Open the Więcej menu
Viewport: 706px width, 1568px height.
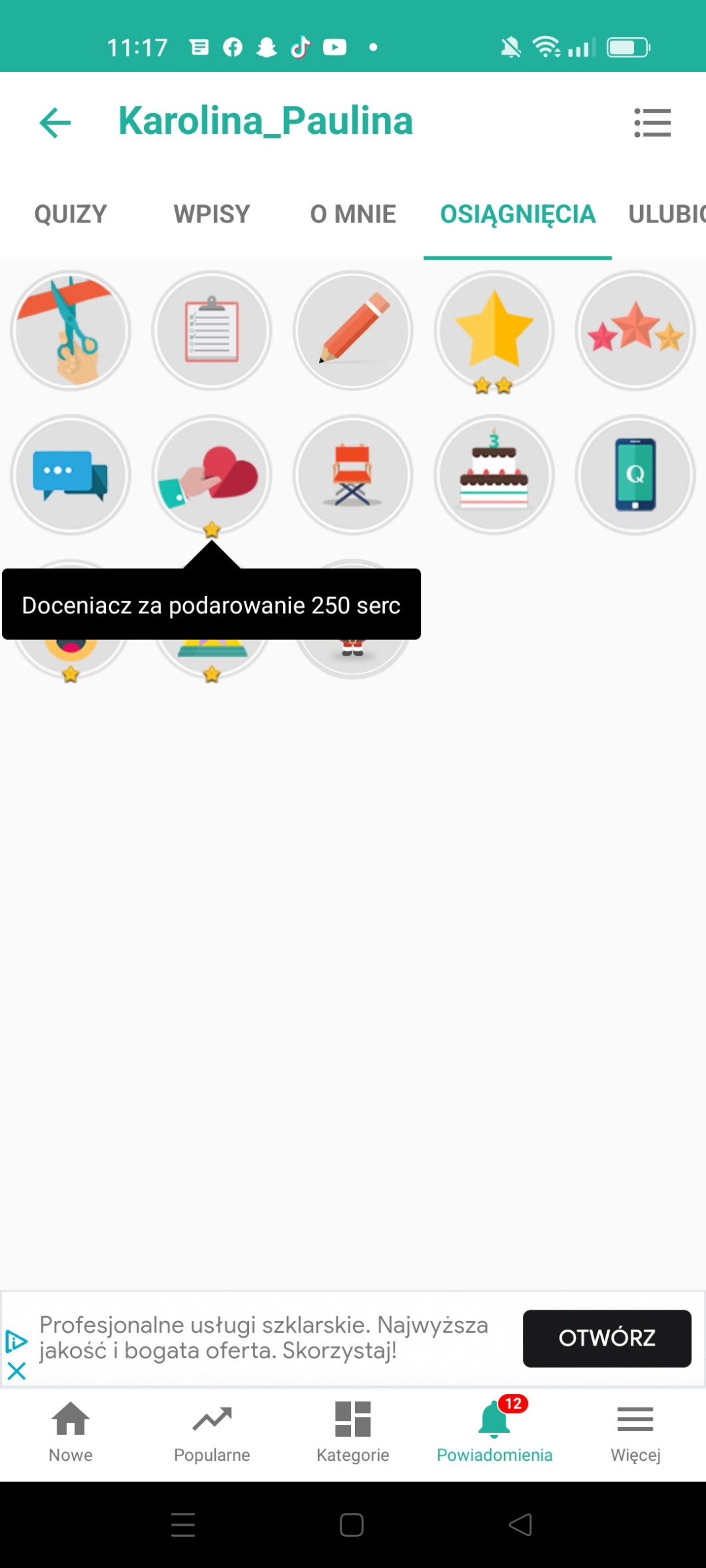(635, 1432)
